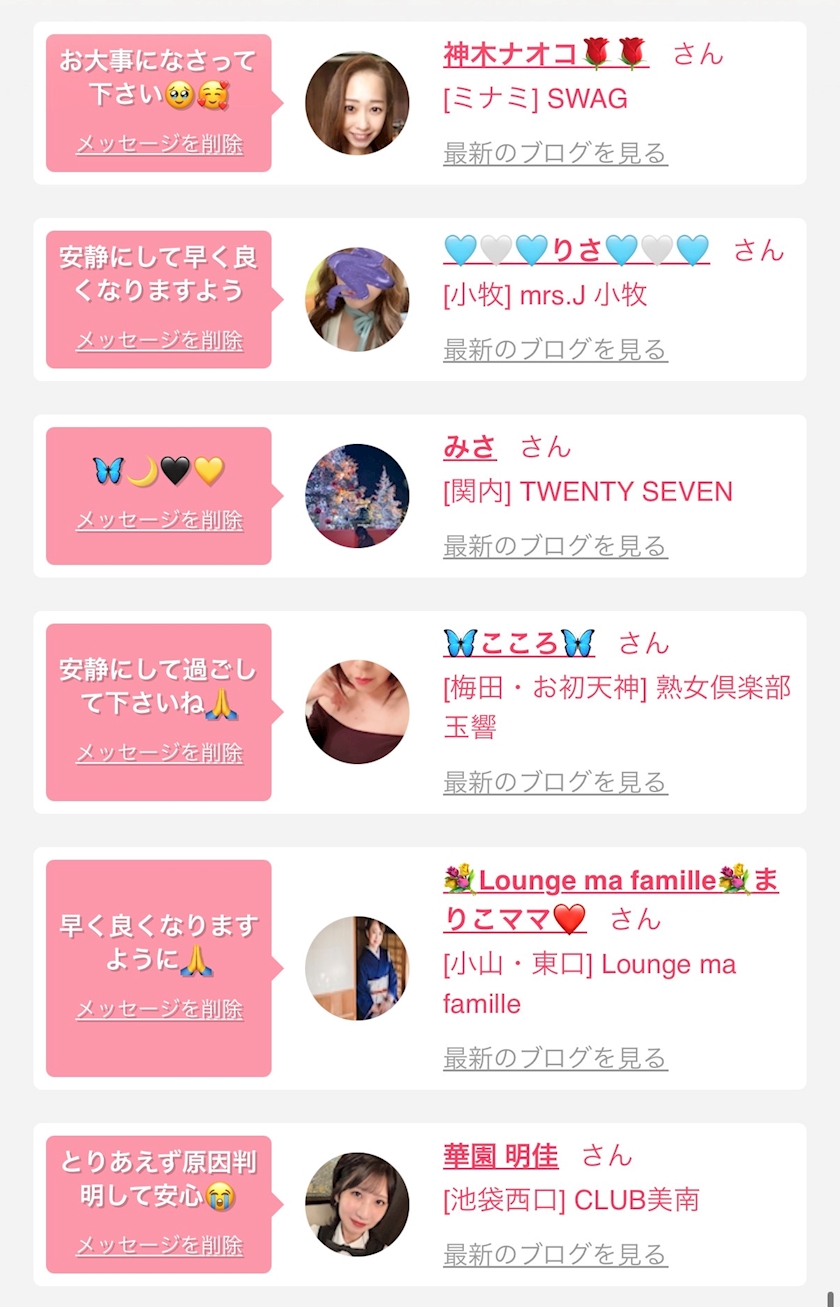The height and width of the screenshot is (1307, 840).
Task: Delete the 早く良くなりますように message
Action: (159, 1009)
